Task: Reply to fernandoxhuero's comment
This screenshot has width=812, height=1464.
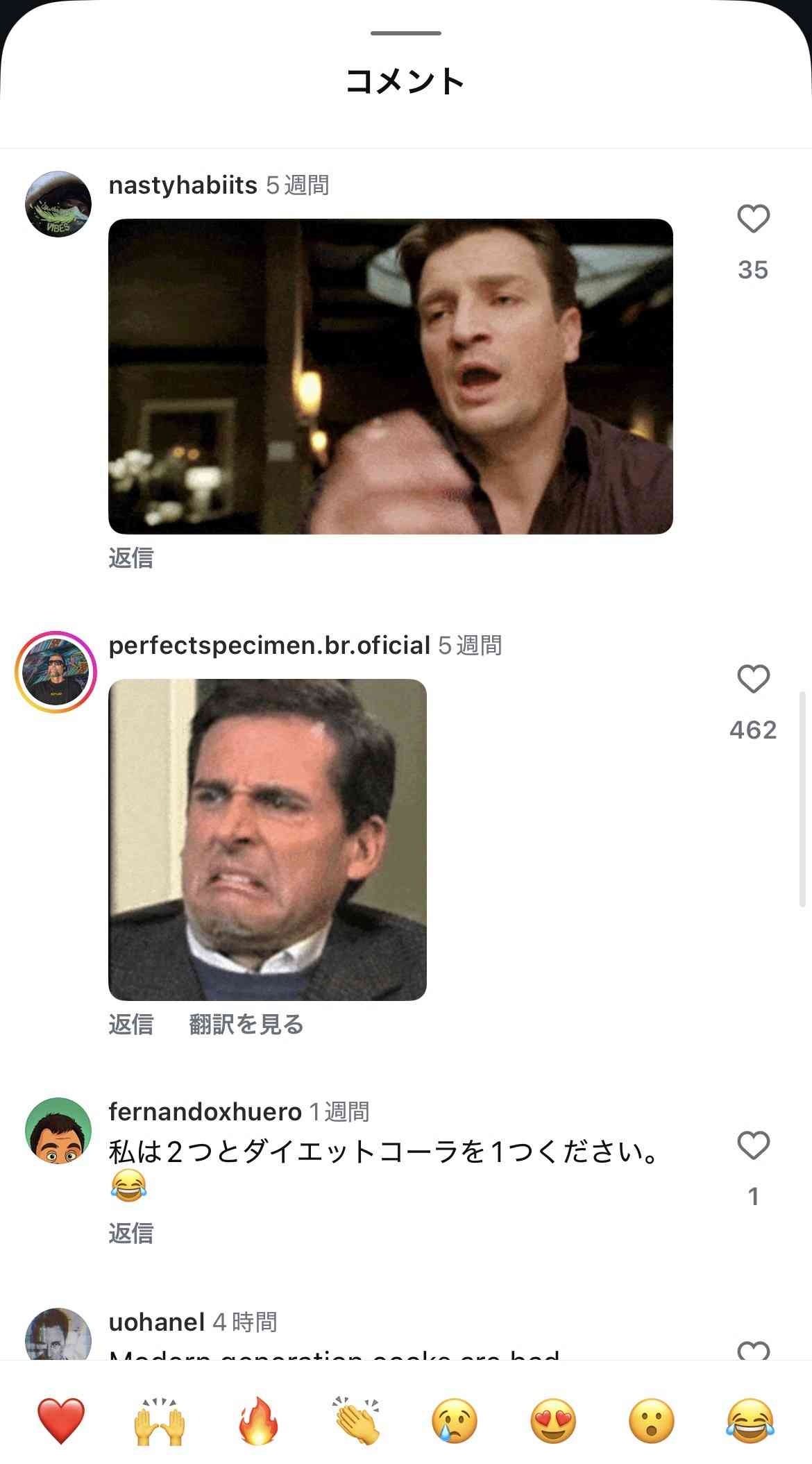Action: (130, 1234)
